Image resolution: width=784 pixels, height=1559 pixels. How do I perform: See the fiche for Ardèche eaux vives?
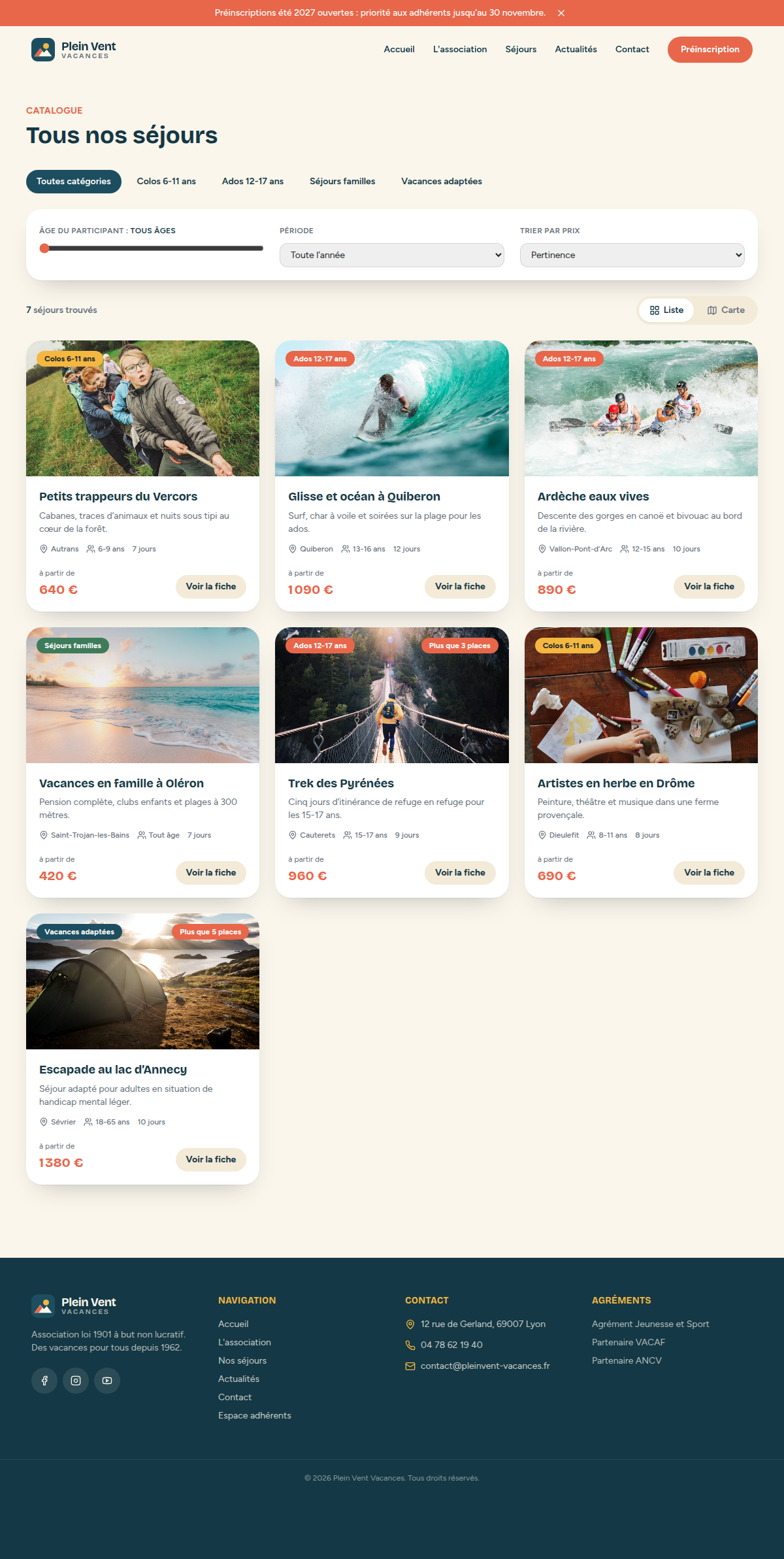point(709,587)
